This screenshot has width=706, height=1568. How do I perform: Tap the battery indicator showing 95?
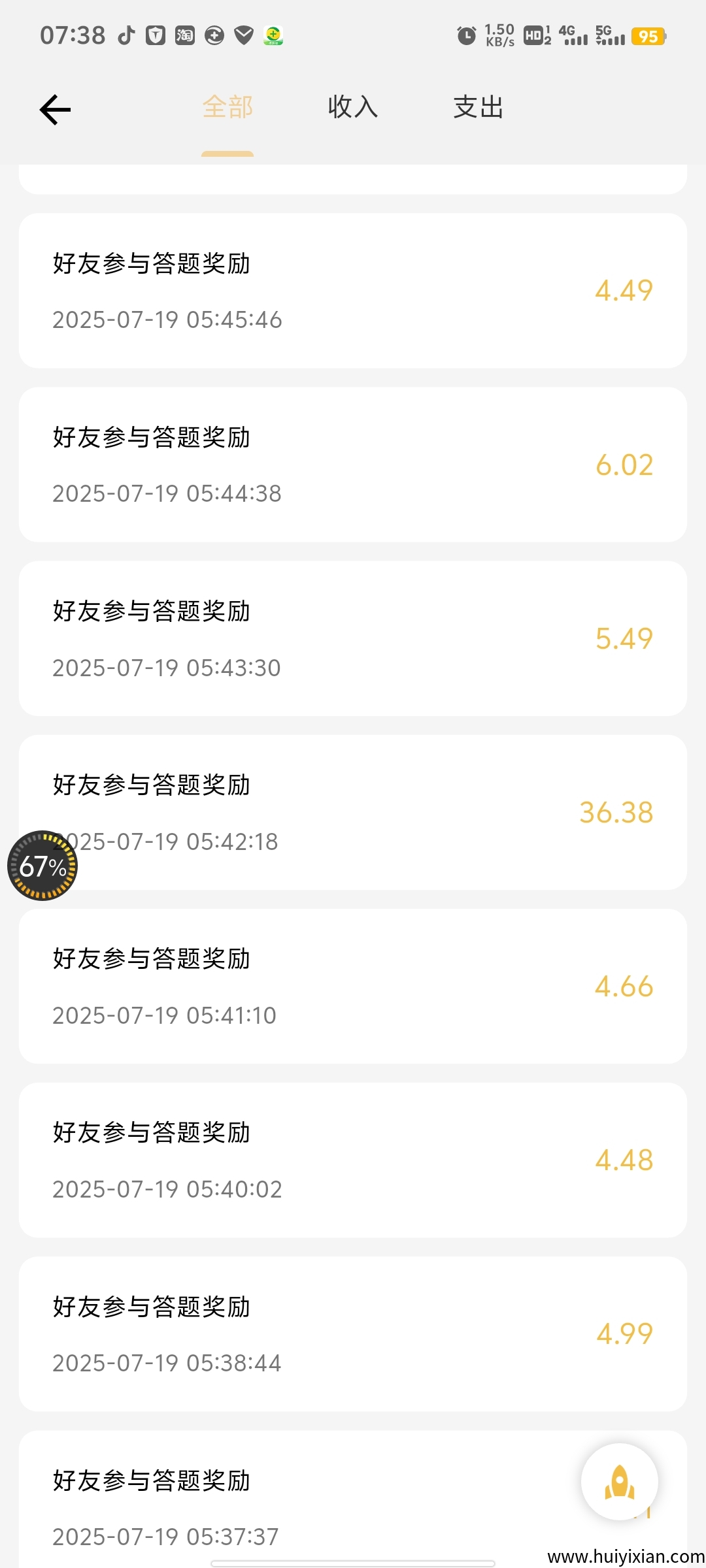648,36
